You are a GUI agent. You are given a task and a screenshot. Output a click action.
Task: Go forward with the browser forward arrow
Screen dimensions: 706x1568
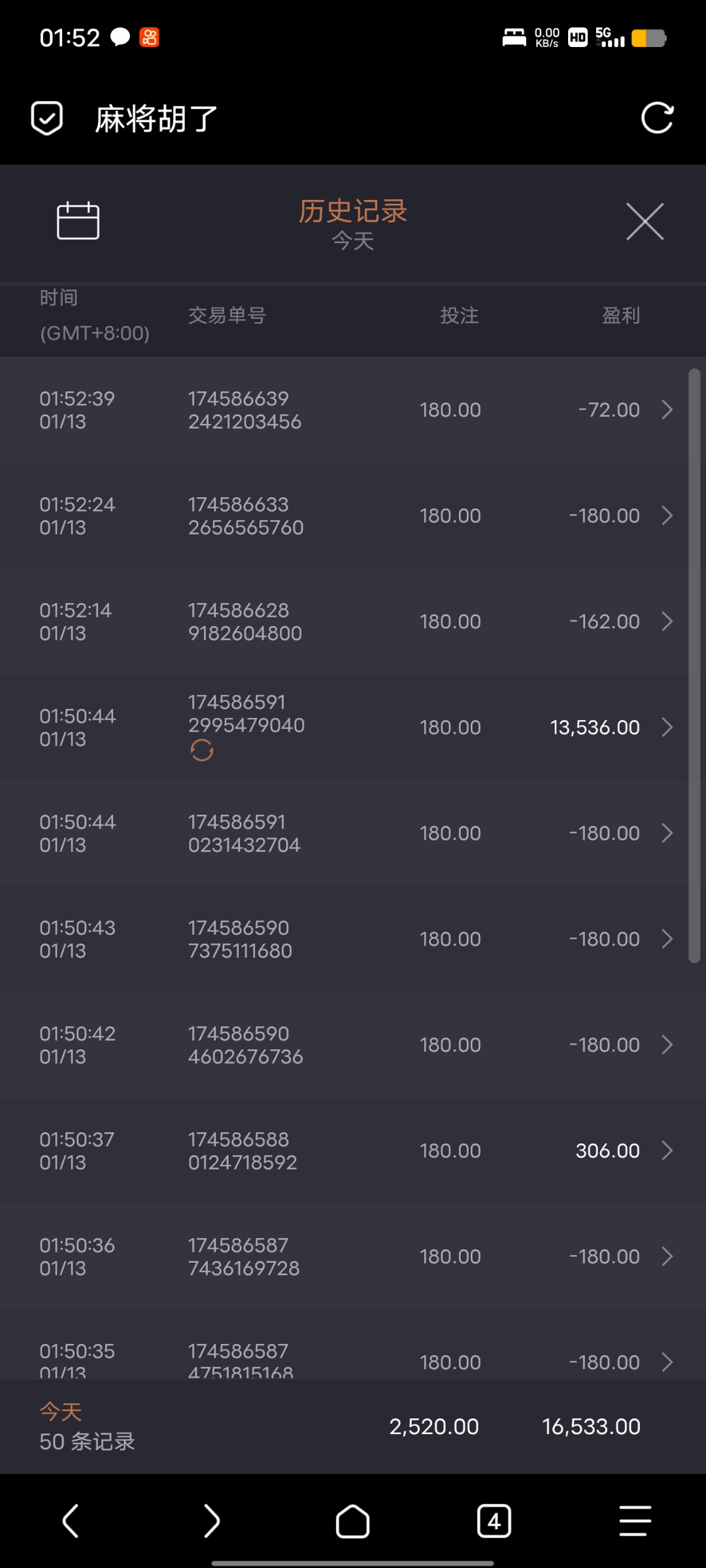212,1521
